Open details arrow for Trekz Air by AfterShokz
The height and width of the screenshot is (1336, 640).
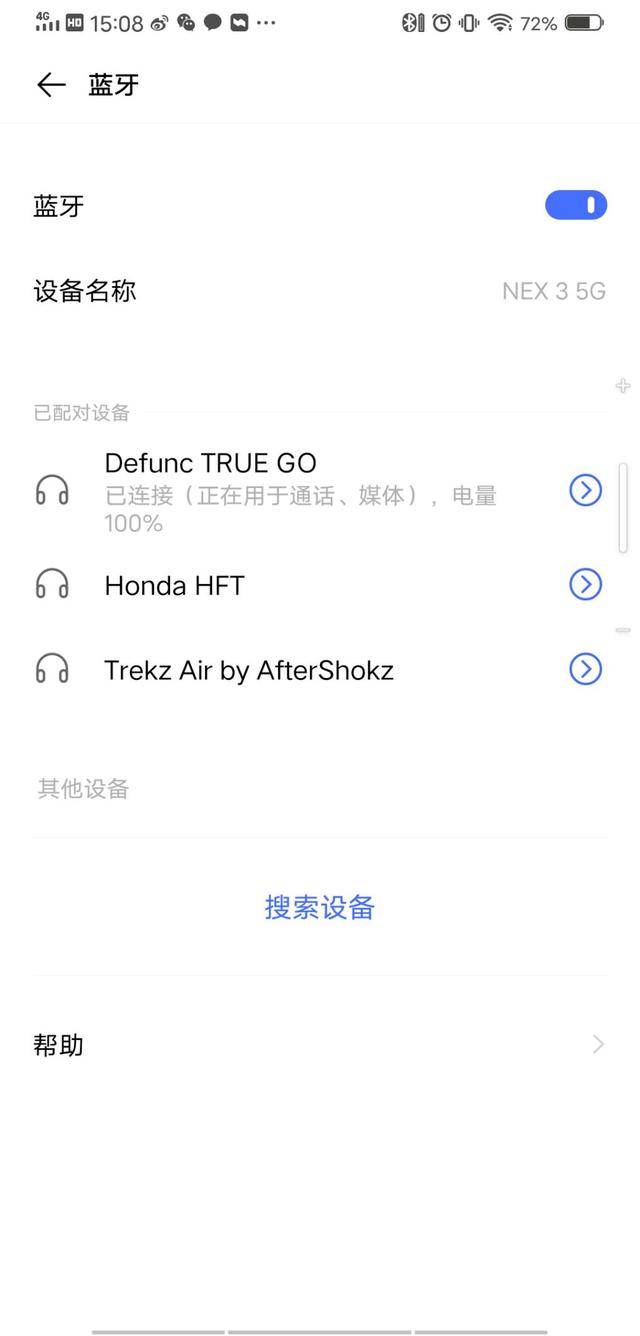(x=585, y=669)
